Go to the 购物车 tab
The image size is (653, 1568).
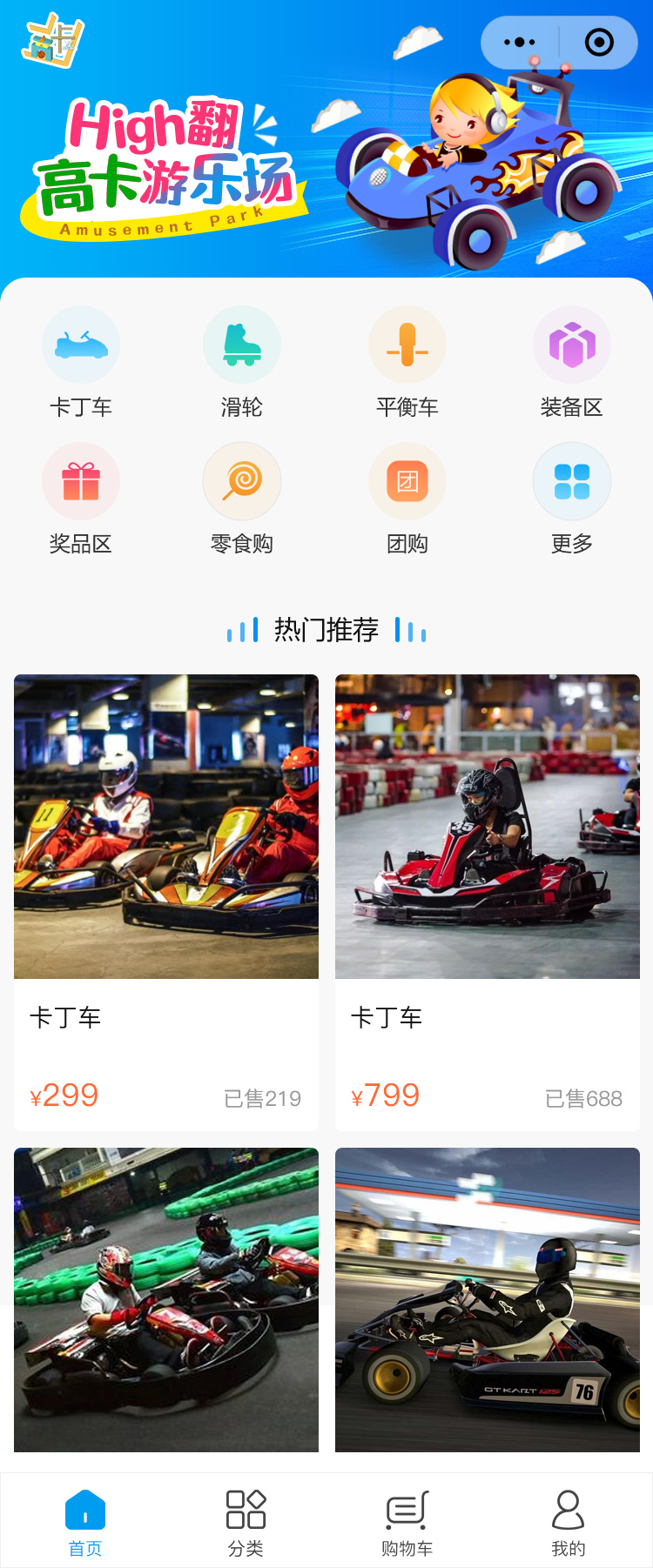[407, 1521]
